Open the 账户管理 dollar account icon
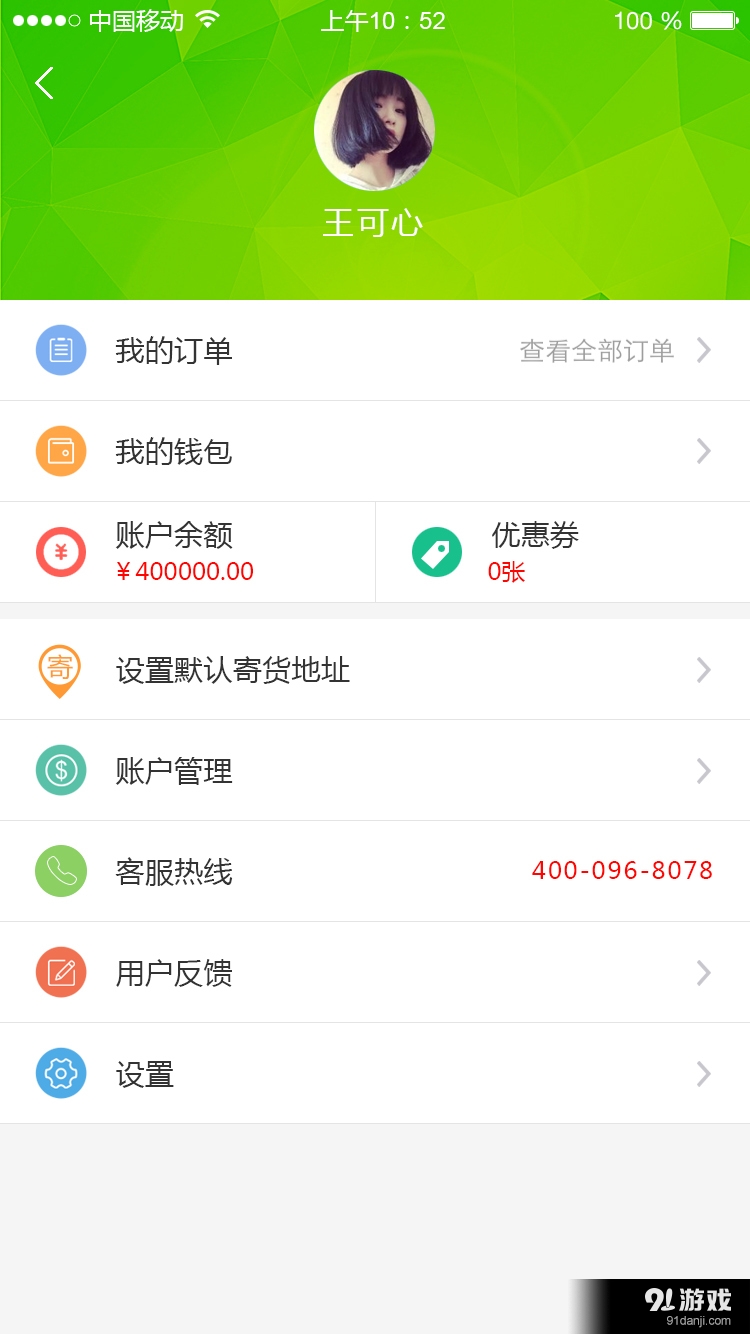This screenshot has height=1334, width=750. point(60,770)
